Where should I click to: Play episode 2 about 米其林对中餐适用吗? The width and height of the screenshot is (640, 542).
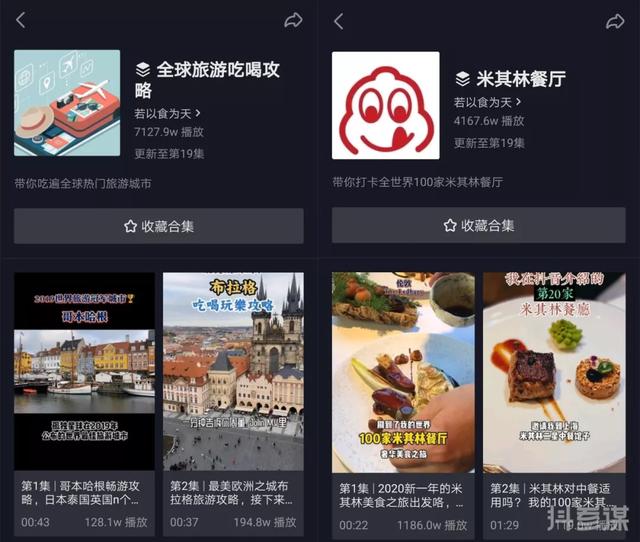pyautogui.click(x=554, y=372)
